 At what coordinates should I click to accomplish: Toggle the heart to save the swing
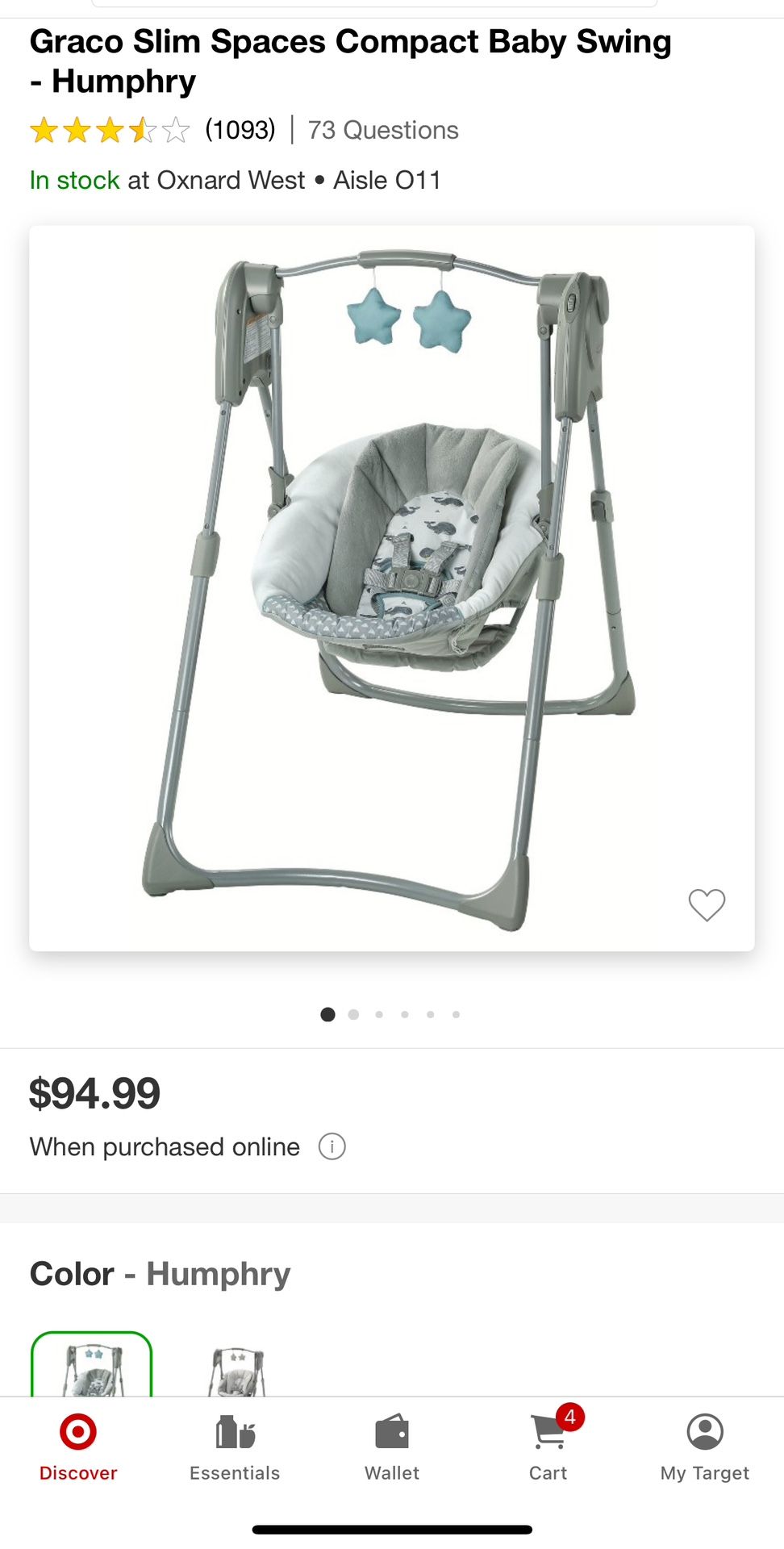coord(707,906)
